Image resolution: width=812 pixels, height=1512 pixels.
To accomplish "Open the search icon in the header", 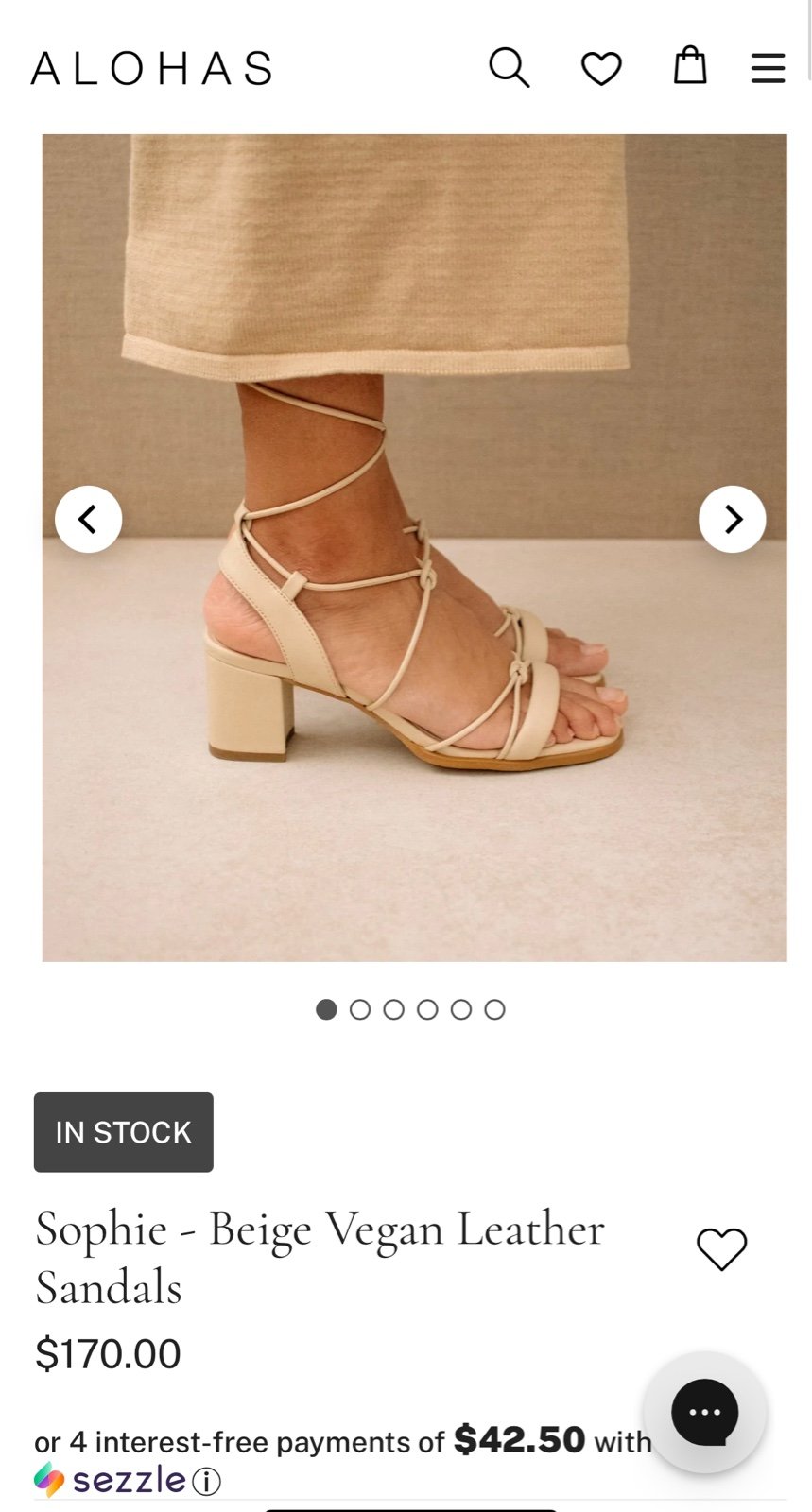I will tap(509, 68).
